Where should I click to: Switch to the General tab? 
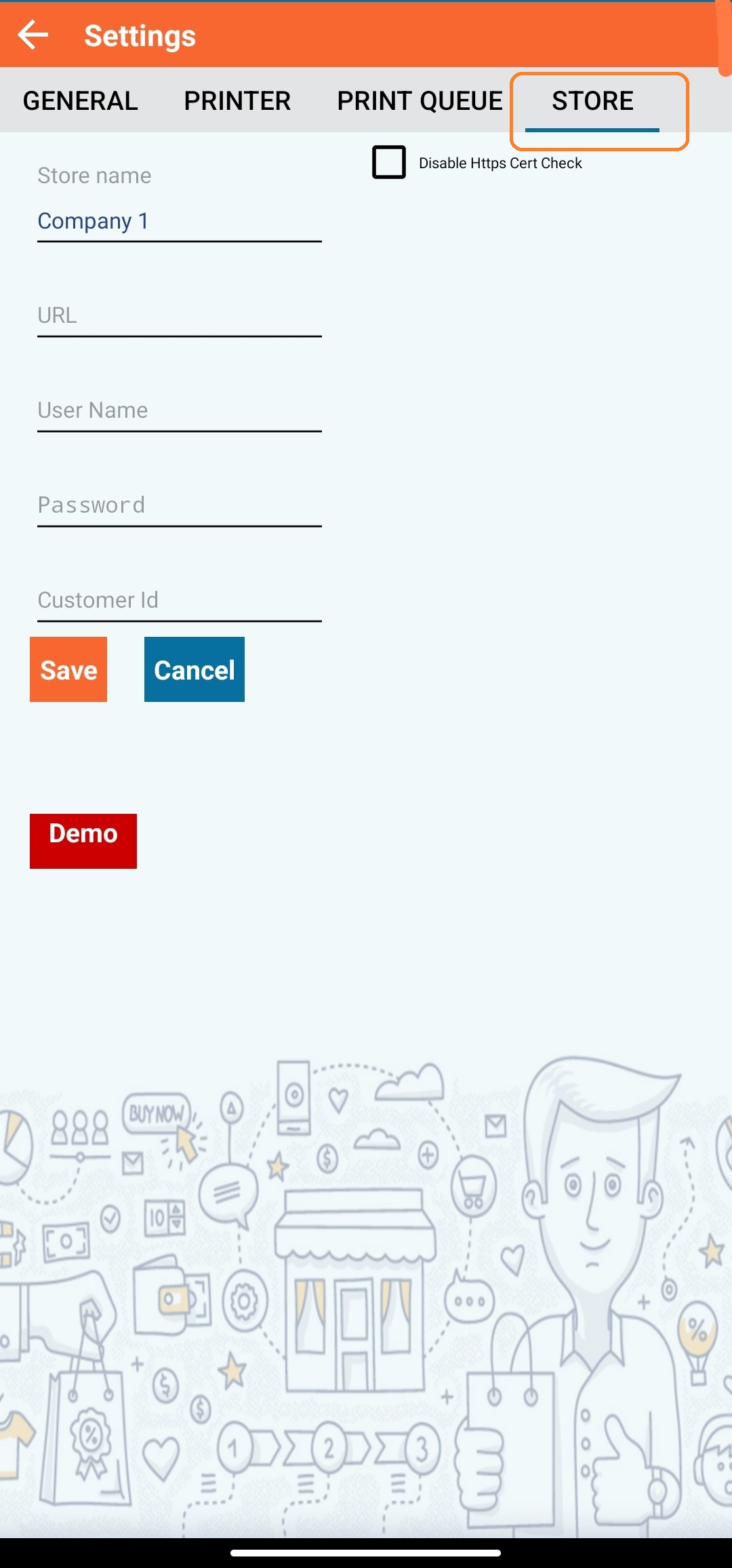coord(80,100)
